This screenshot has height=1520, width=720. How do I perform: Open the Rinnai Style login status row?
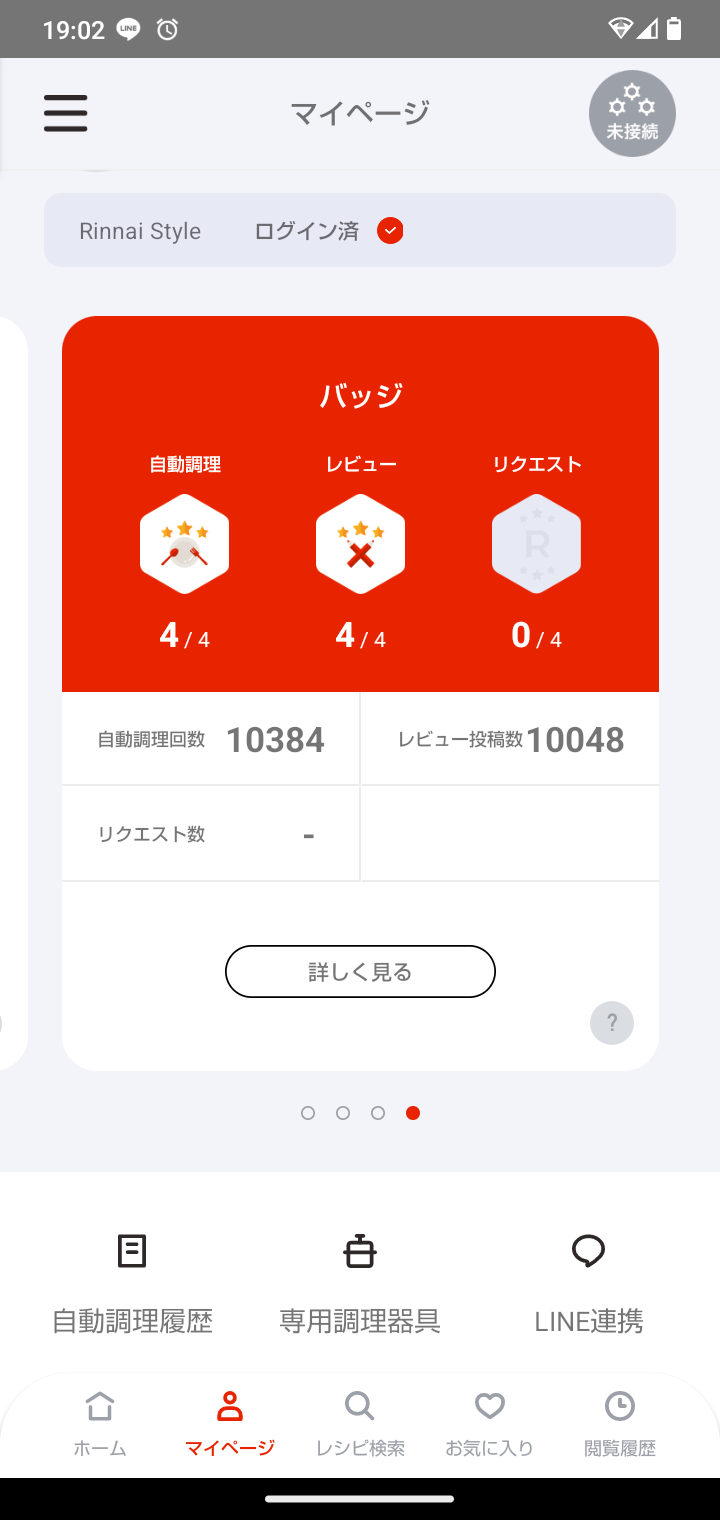coord(360,230)
